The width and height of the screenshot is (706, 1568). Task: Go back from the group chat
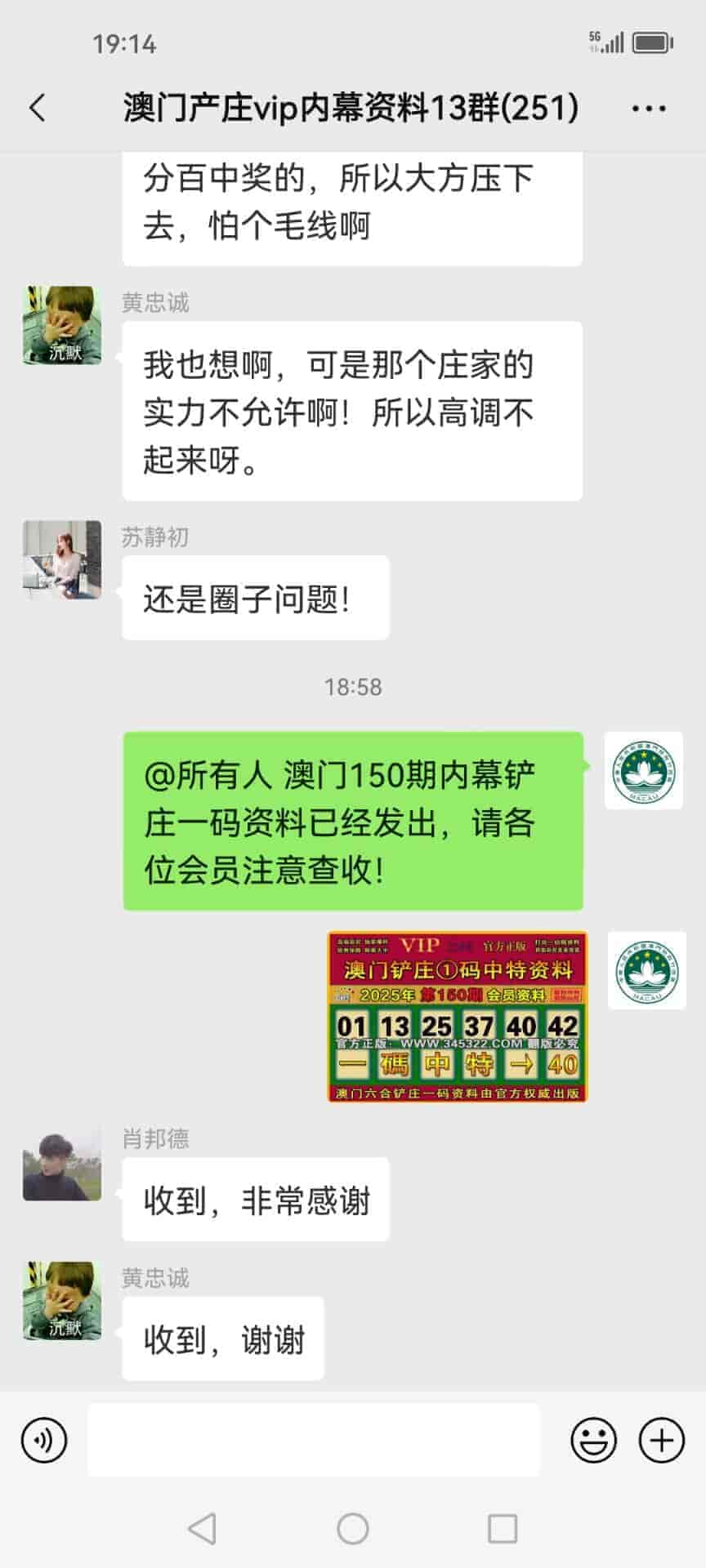point(38,108)
